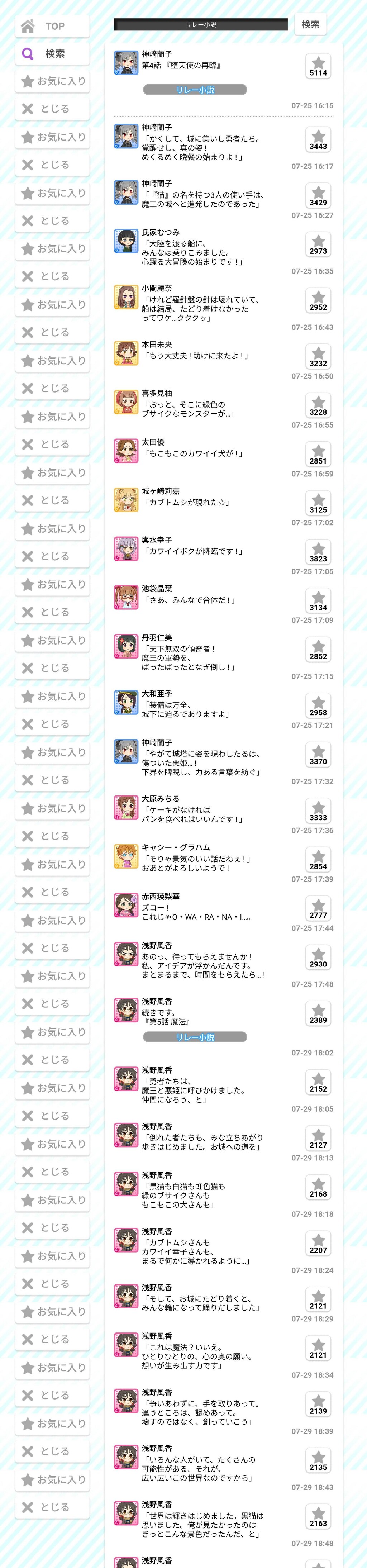Go to the TOP home page
The image size is (367, 1568).
pos(52,26)
